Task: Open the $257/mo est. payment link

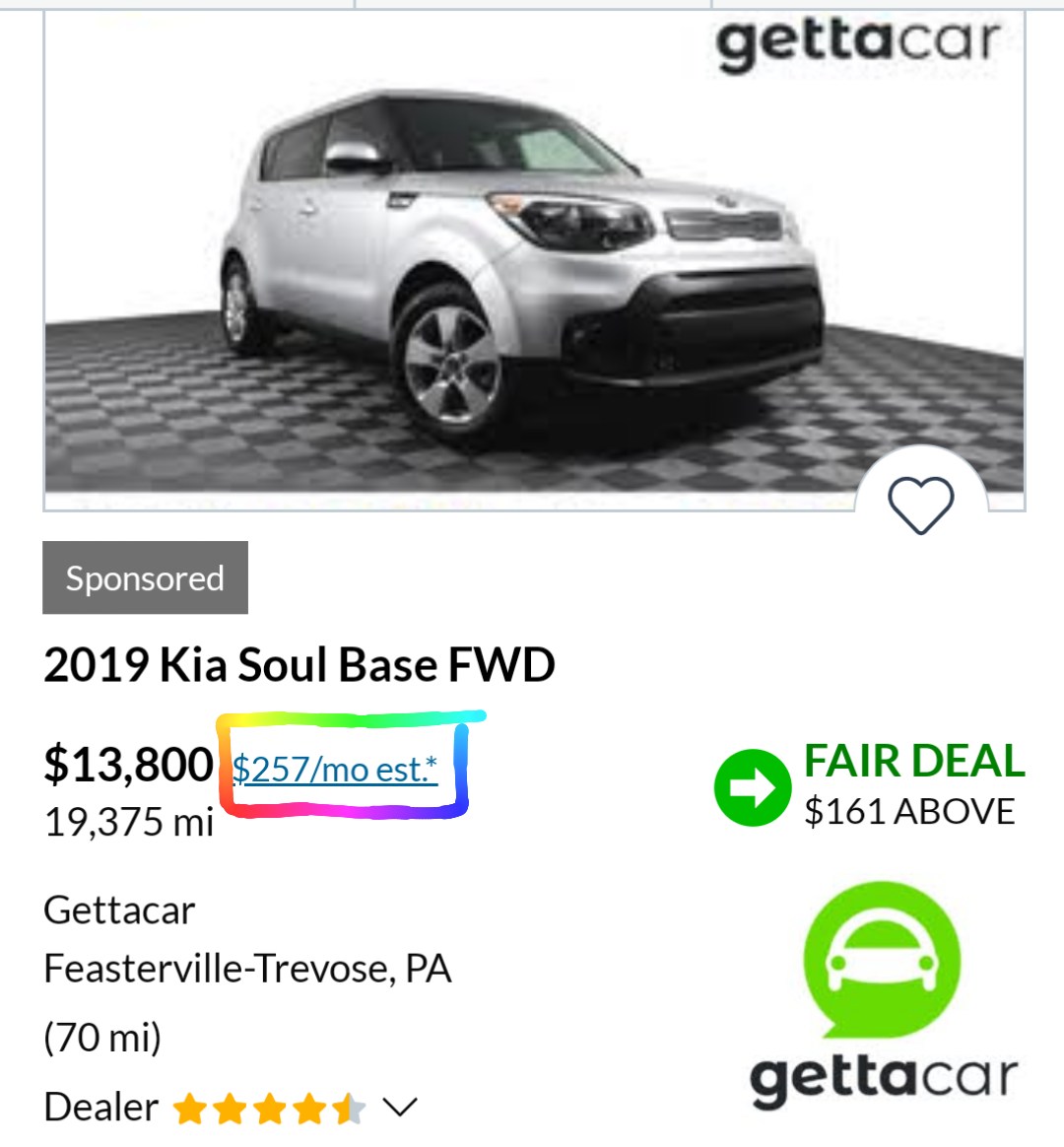Action: [335, 770]
